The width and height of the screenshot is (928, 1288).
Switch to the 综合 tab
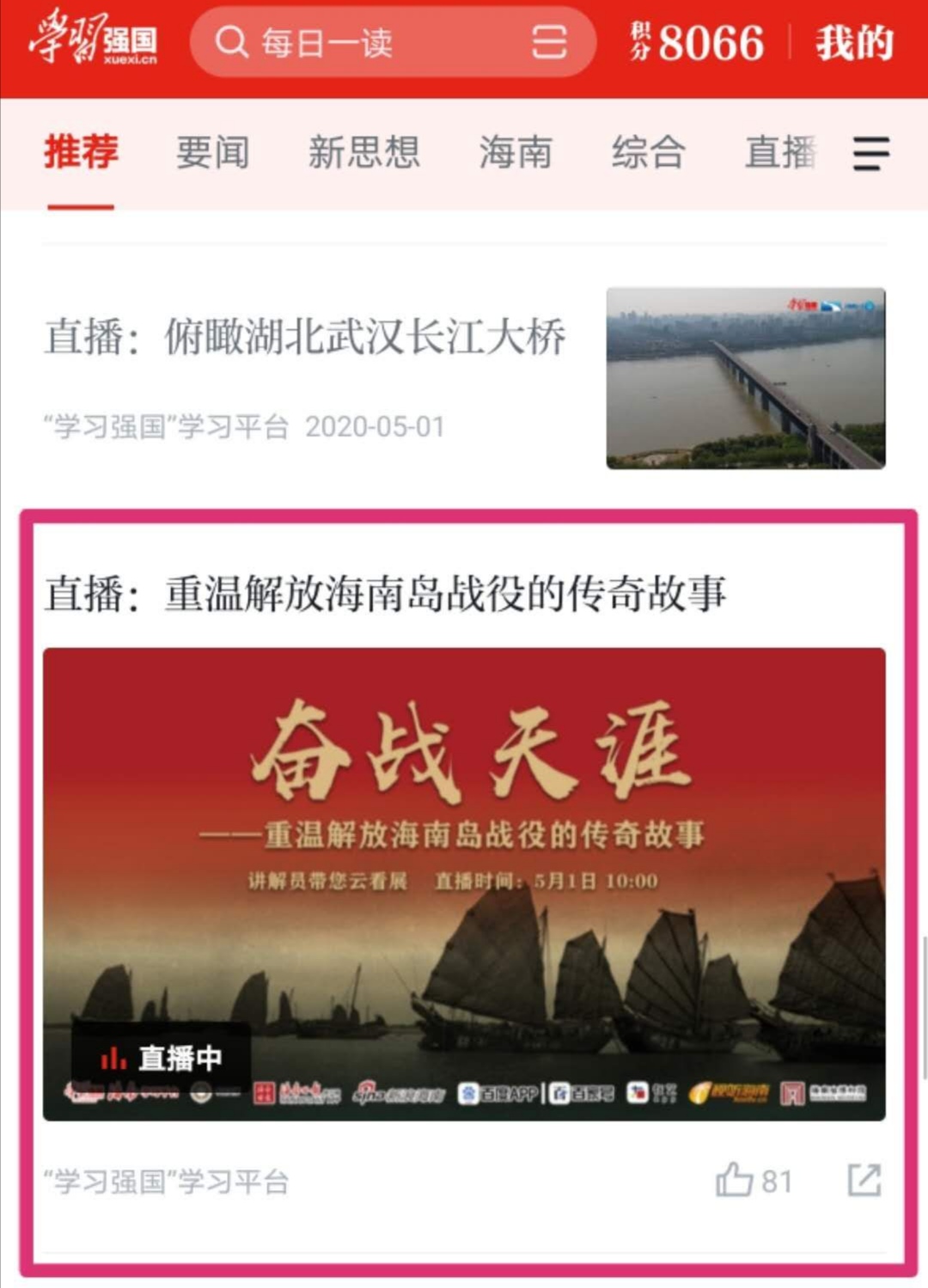tap(649, 152)
